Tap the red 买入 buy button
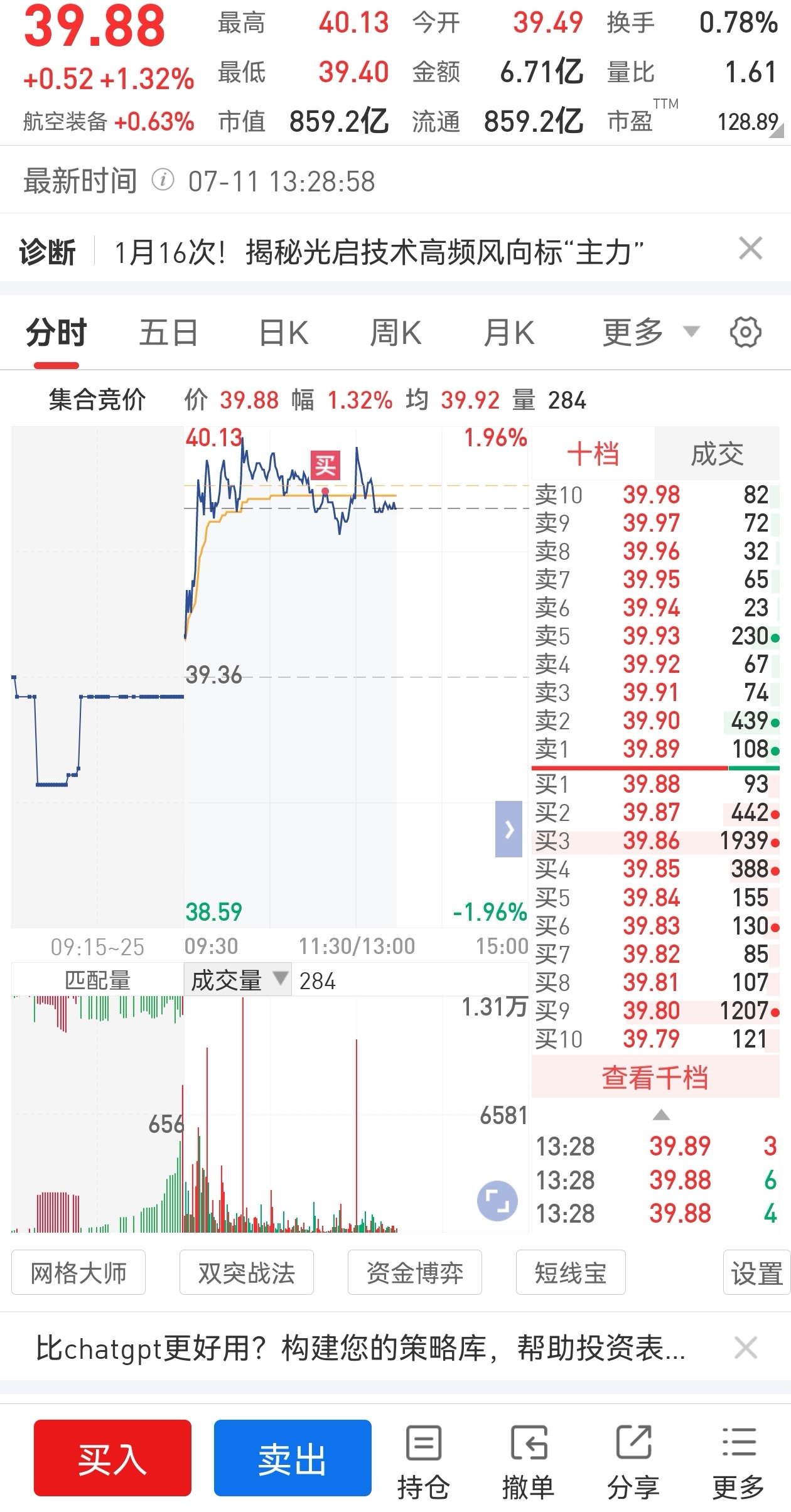This screenshot has width=791, height=1512. point(112,1457)
